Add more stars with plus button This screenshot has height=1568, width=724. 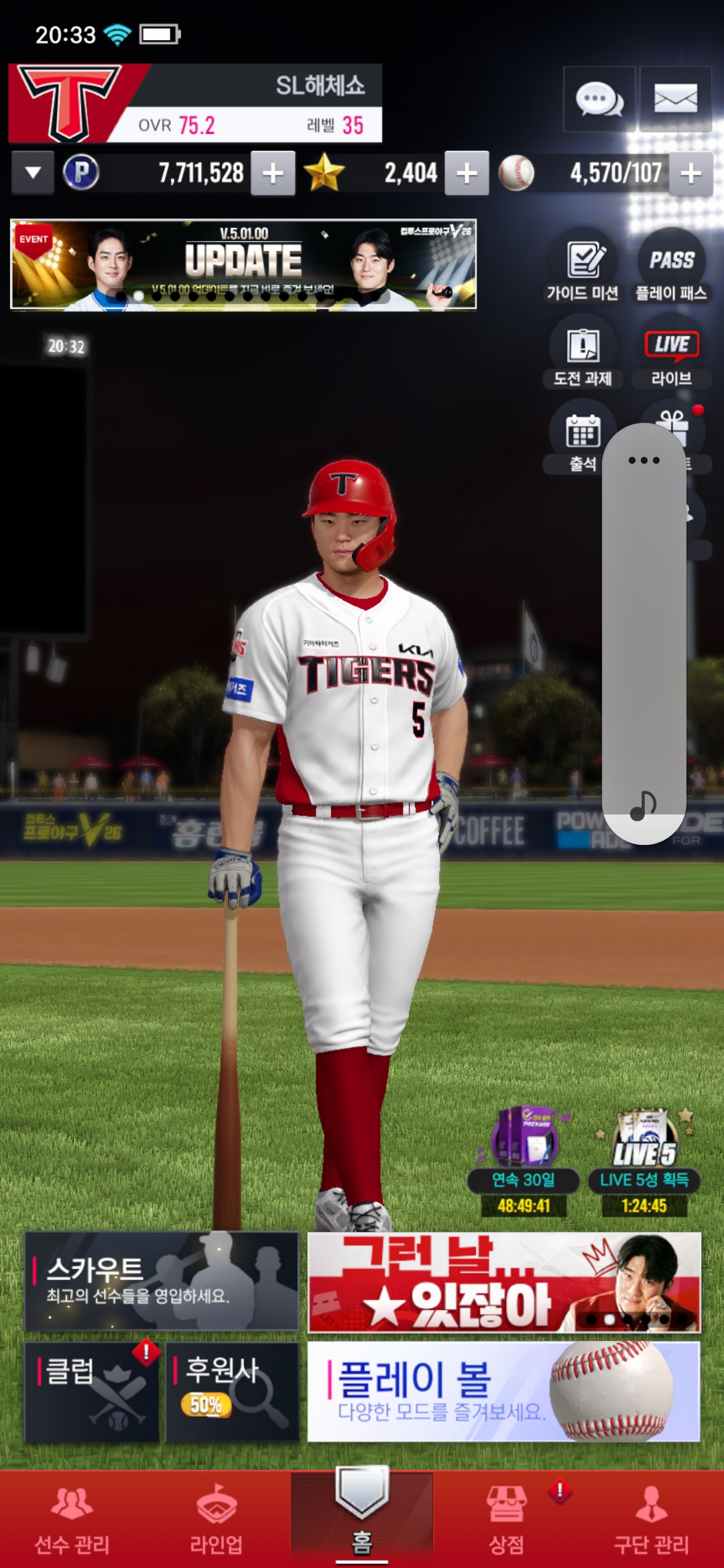[467, 174]
